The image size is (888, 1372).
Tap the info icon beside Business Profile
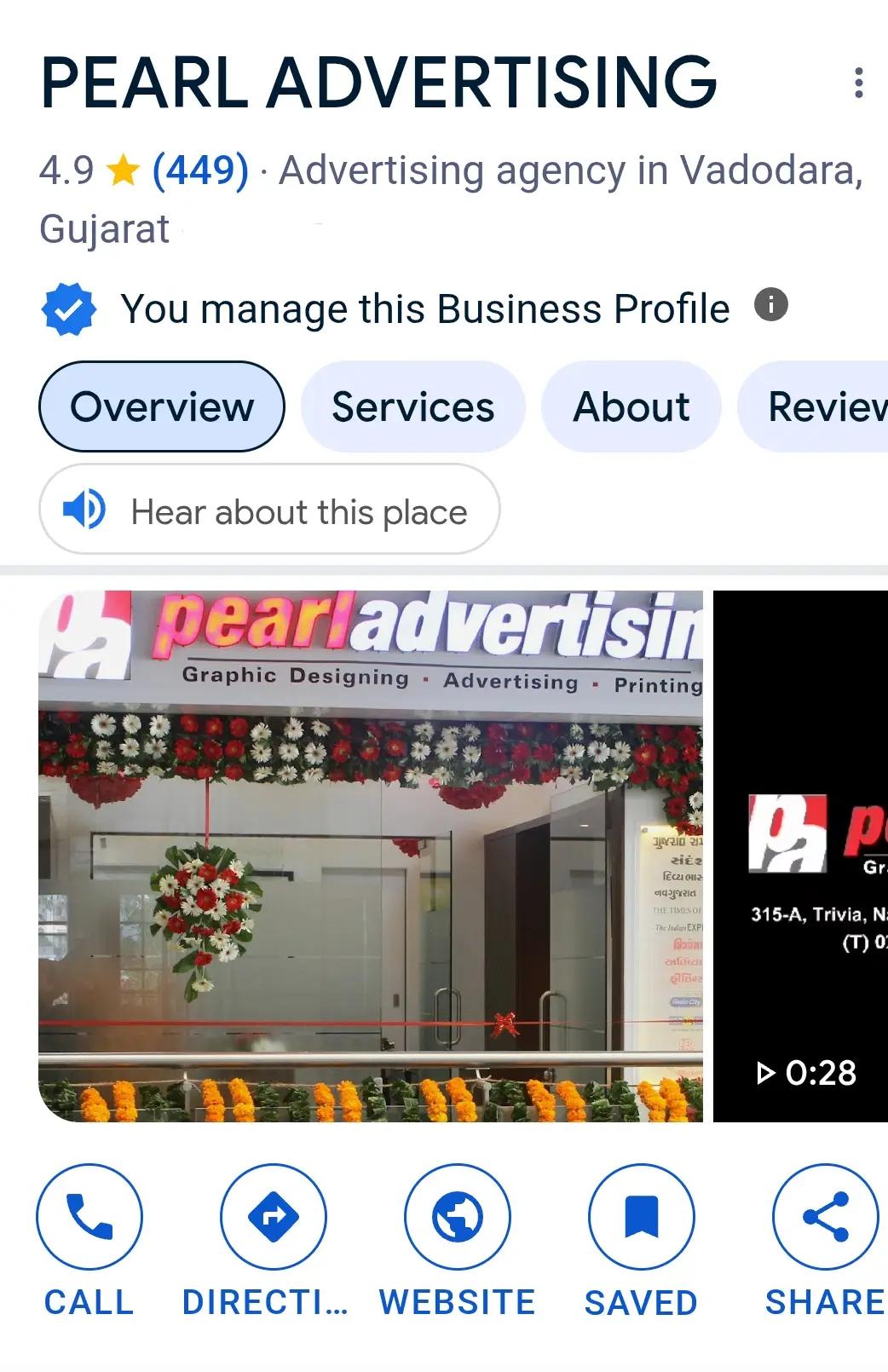[x=770, y=304]
